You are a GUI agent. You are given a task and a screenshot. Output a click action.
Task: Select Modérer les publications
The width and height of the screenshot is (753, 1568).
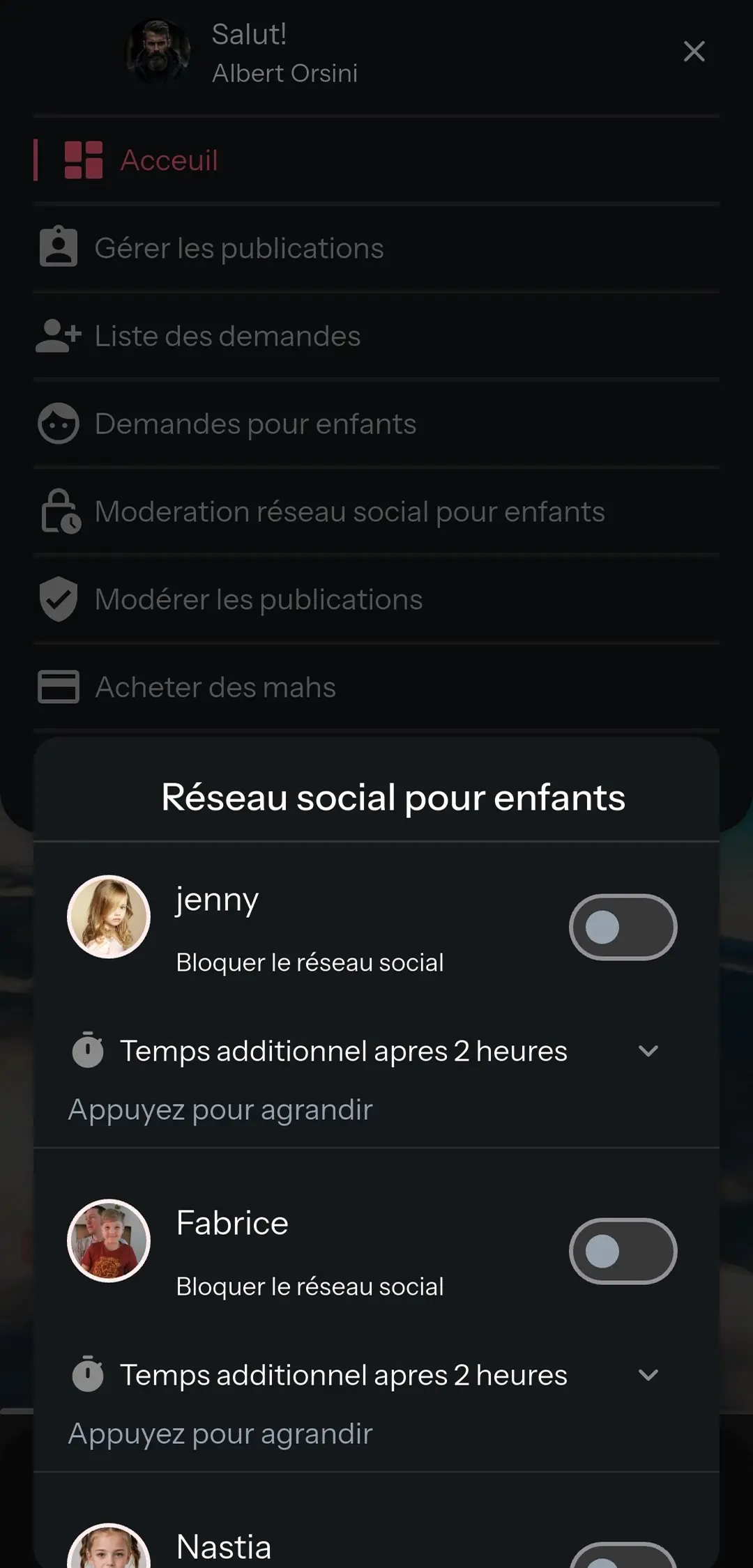[259, 599]
